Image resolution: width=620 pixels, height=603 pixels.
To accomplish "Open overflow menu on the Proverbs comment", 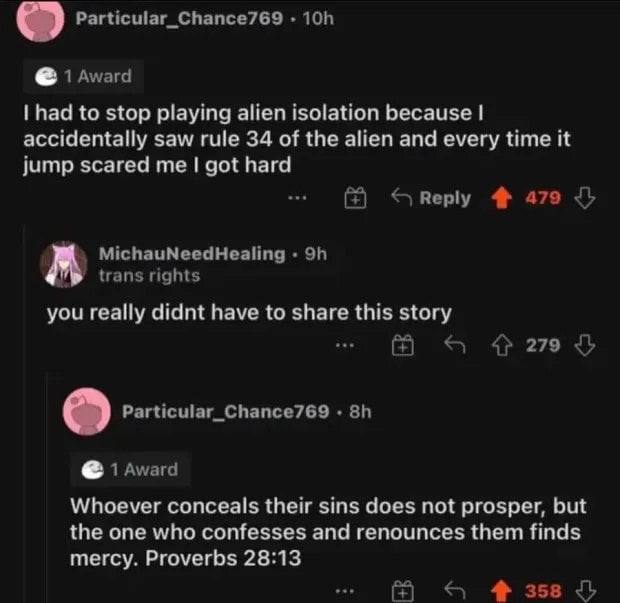I will (345, 591).
